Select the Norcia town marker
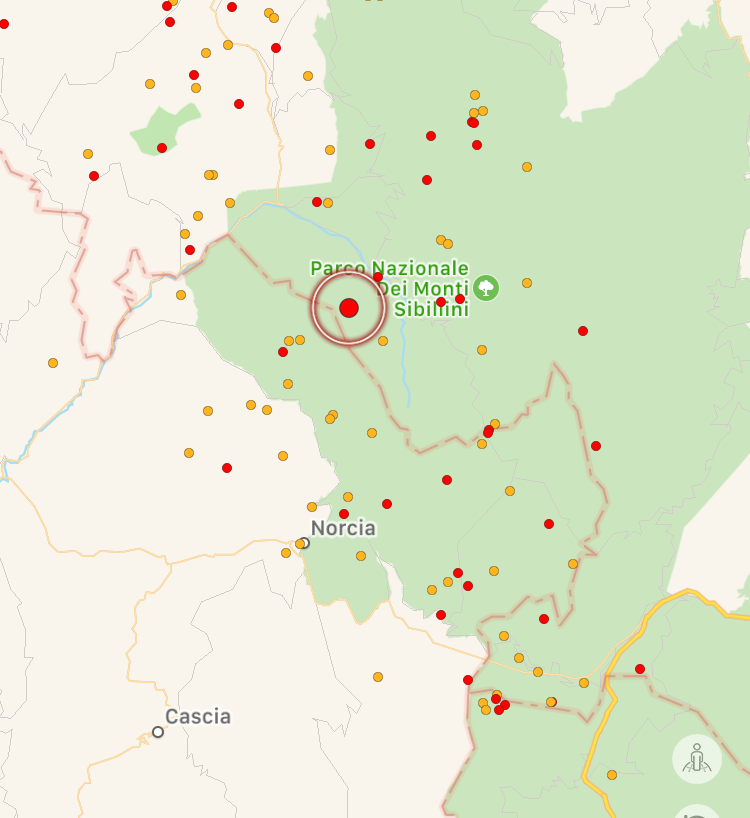 (x=305, y=543)
